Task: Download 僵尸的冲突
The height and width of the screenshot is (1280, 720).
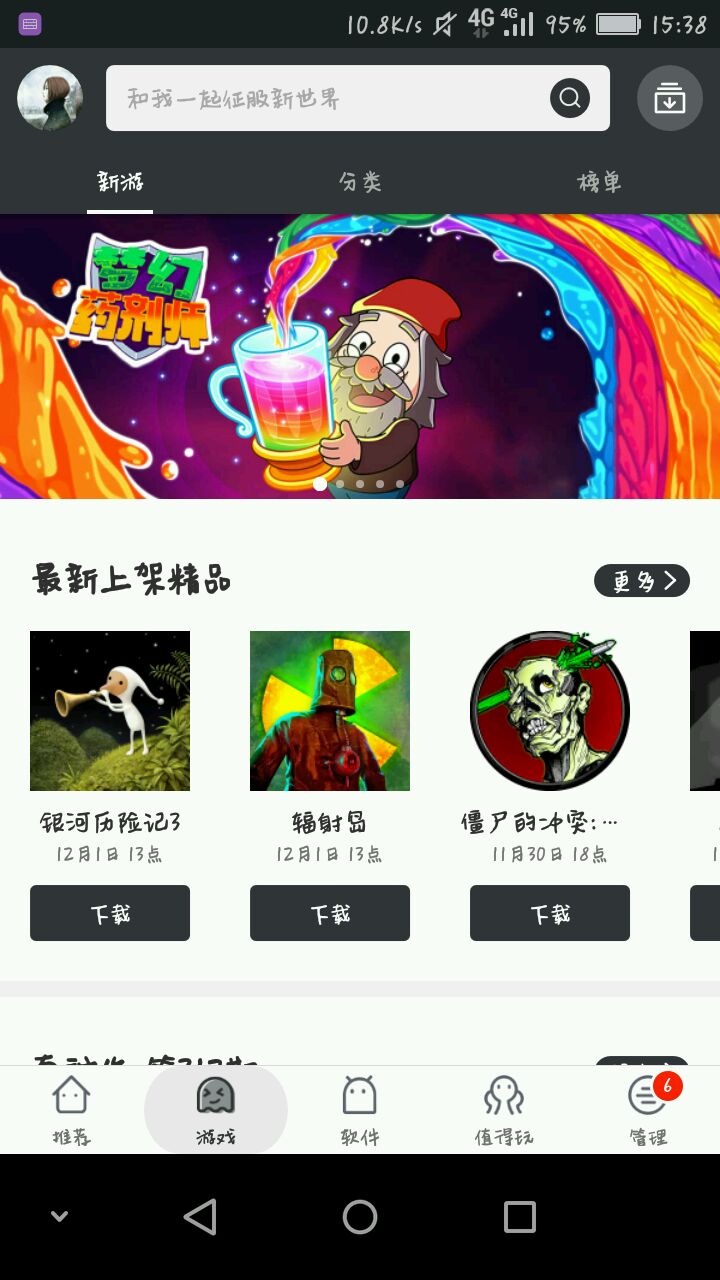Action: [550, 913]
